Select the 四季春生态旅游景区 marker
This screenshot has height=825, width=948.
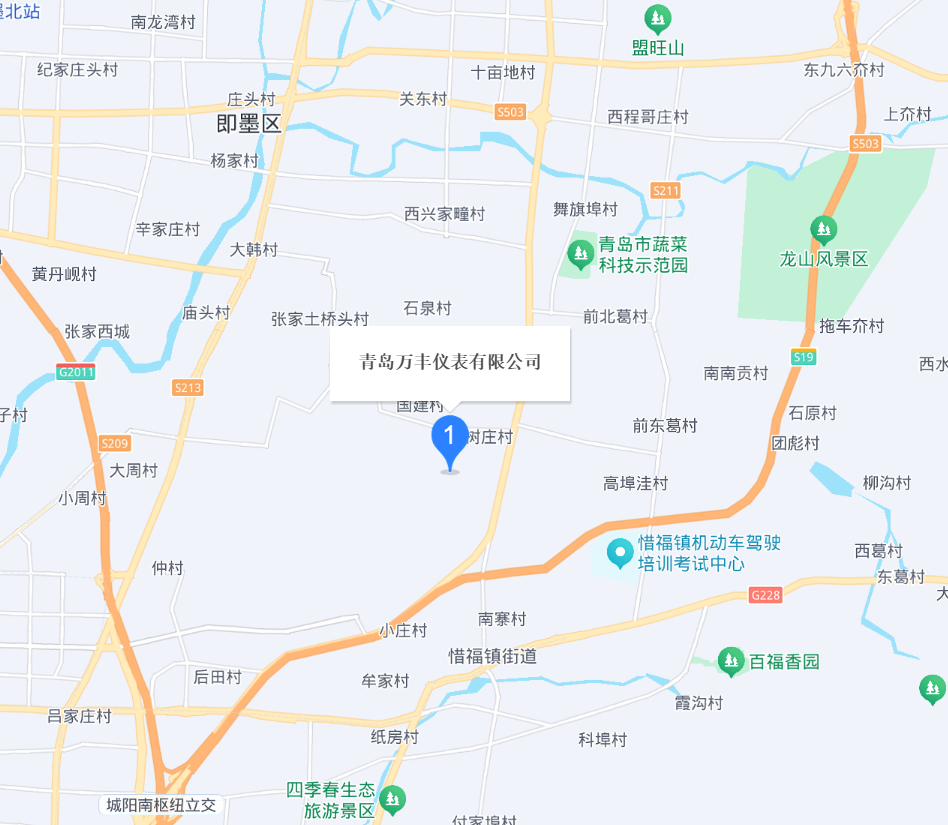[x=395, y=799]
